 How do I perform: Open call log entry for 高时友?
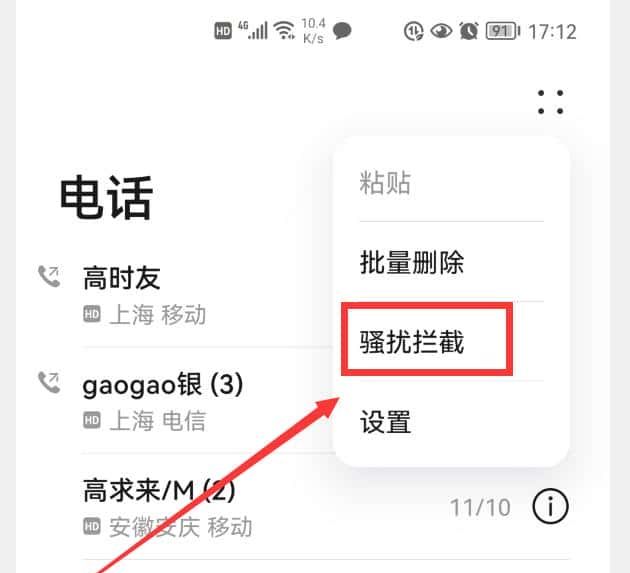point(160,293)
